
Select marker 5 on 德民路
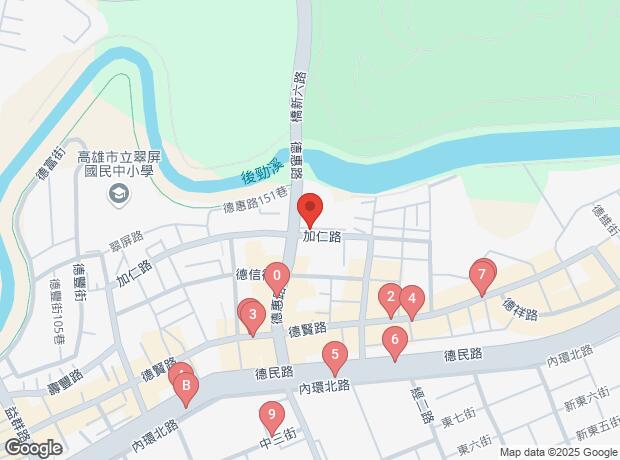(335, 353)
